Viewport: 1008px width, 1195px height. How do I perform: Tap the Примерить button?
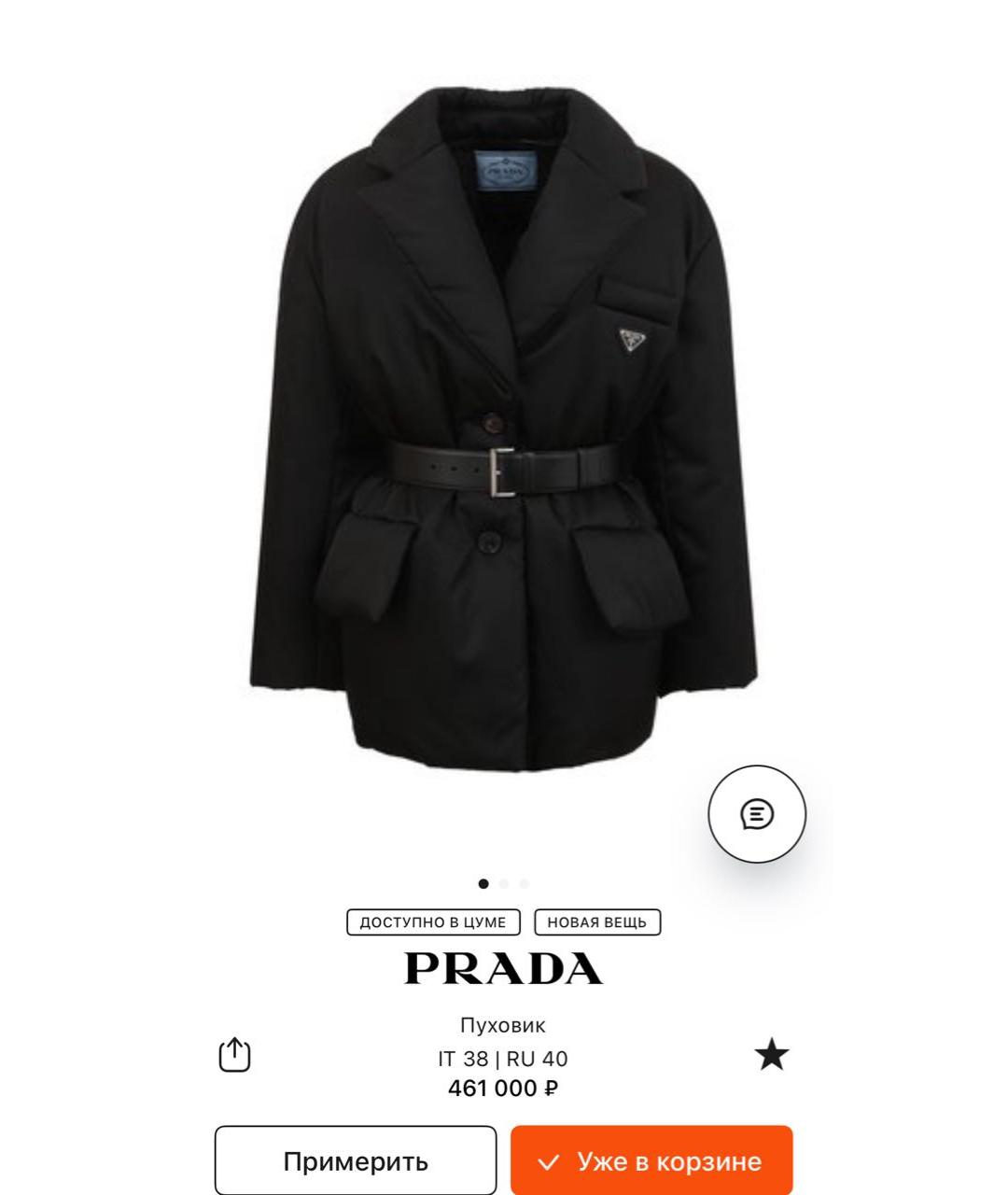pyautogui.click(x=356, y=1160)
